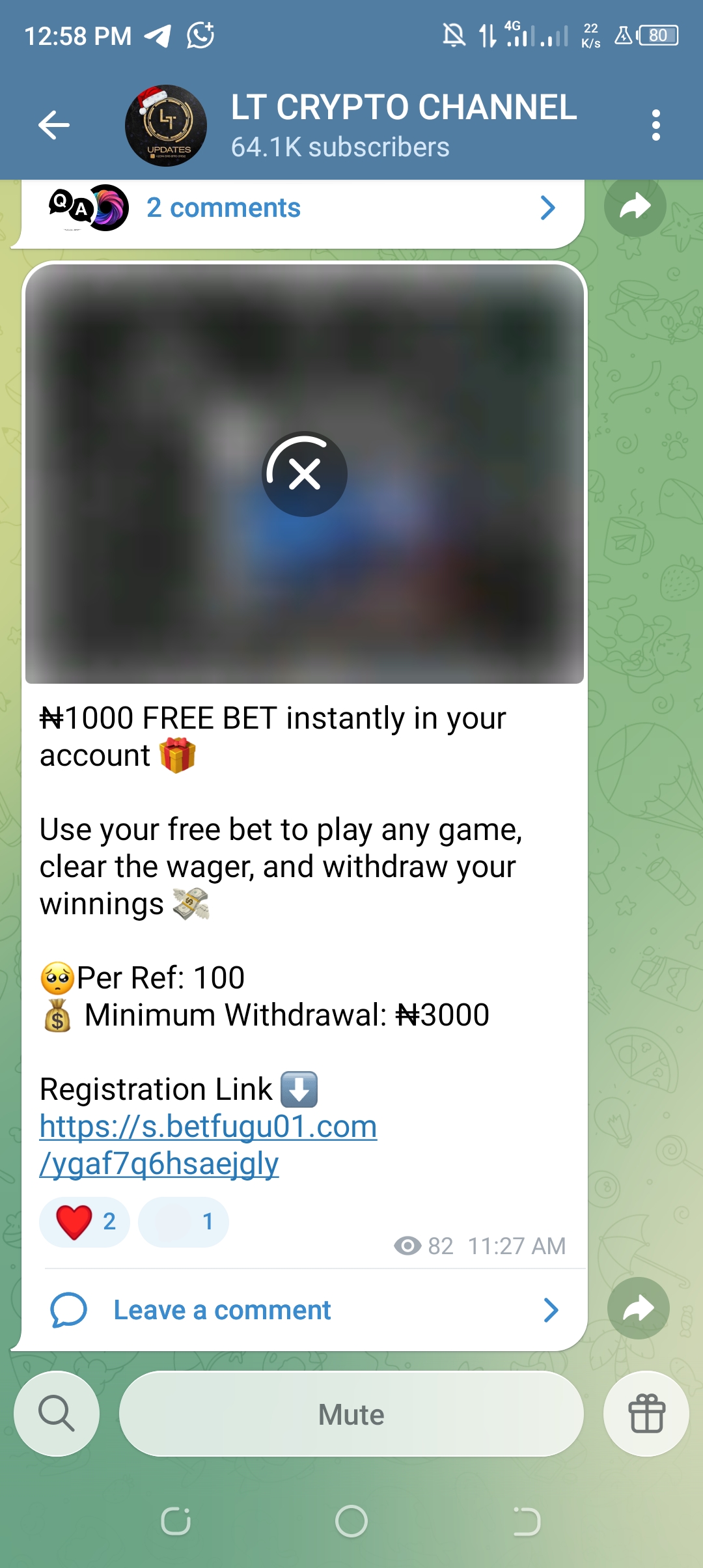703x1568 pixels.
Task: Add a heart reaction to the post
Action: click(x=85, y=1222)
